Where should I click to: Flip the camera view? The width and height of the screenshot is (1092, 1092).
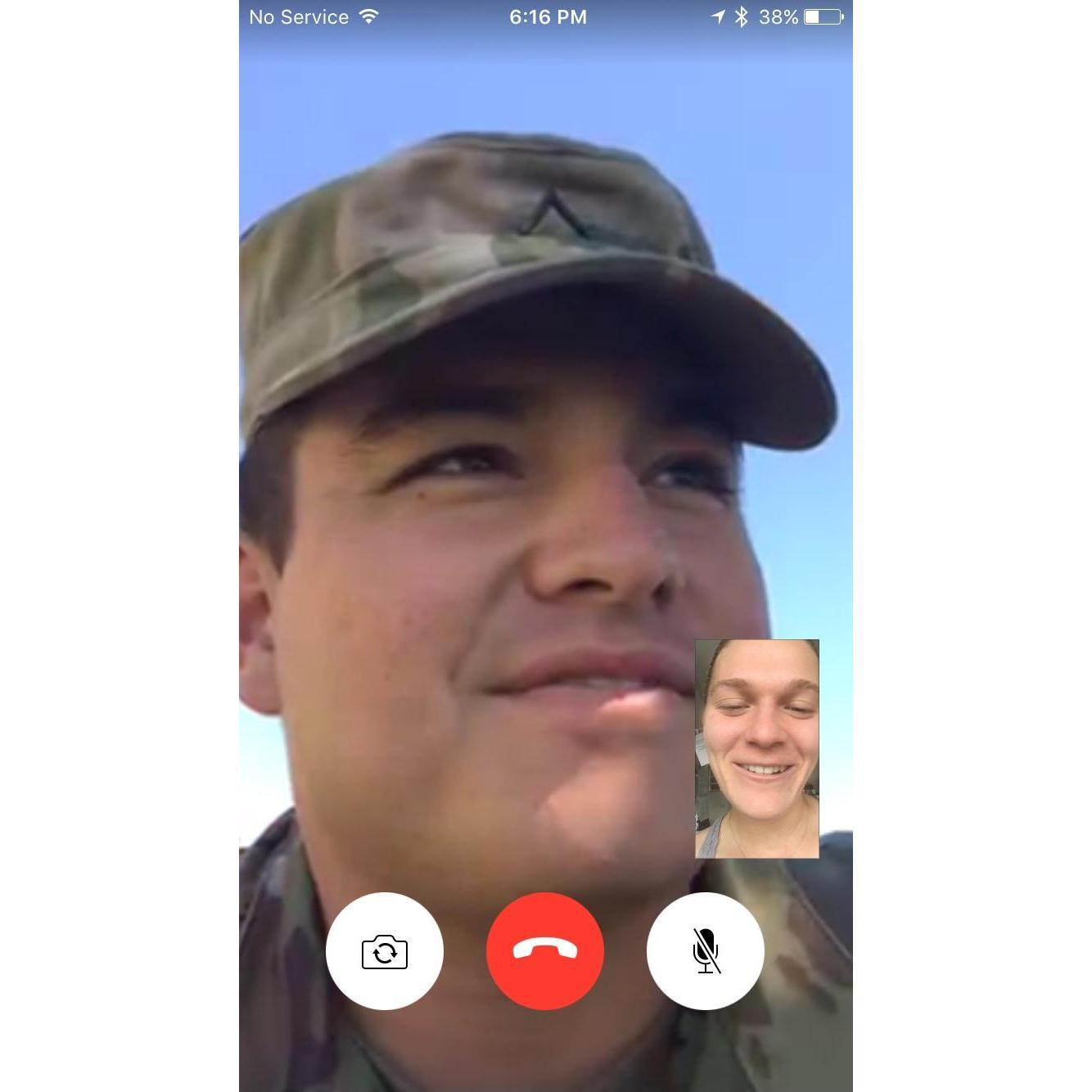click(x=384, y=951)
